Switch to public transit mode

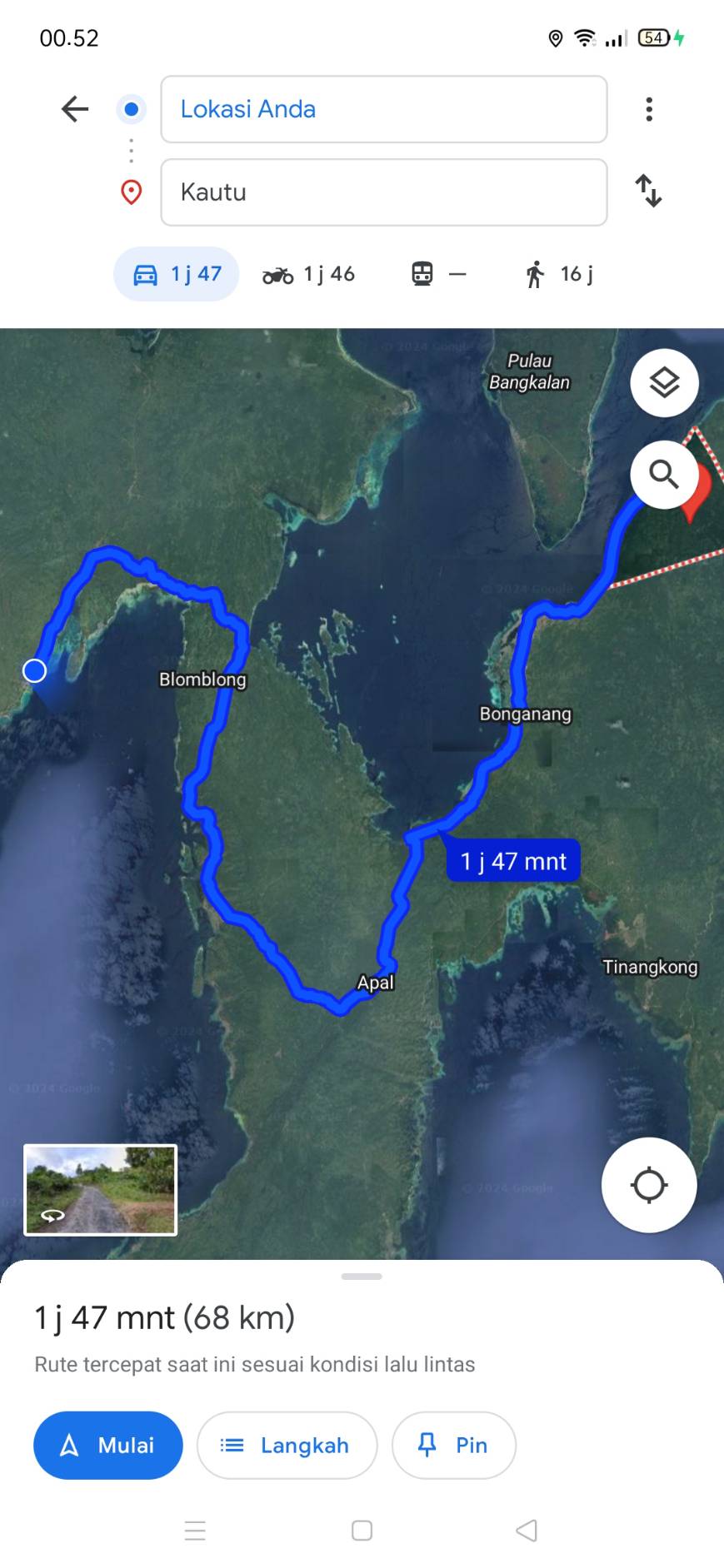[439, 274]
